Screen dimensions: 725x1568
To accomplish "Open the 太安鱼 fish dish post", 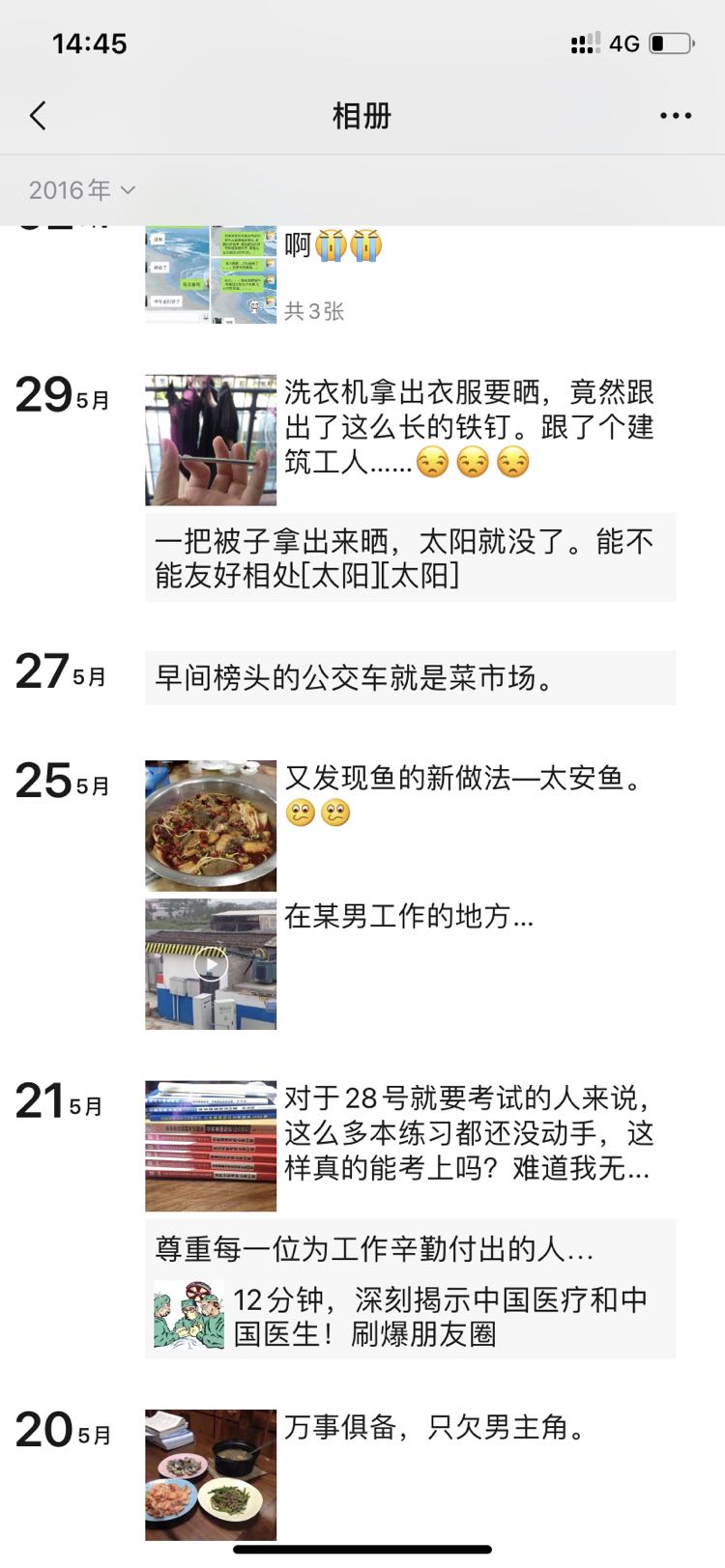I will (410, 825).
